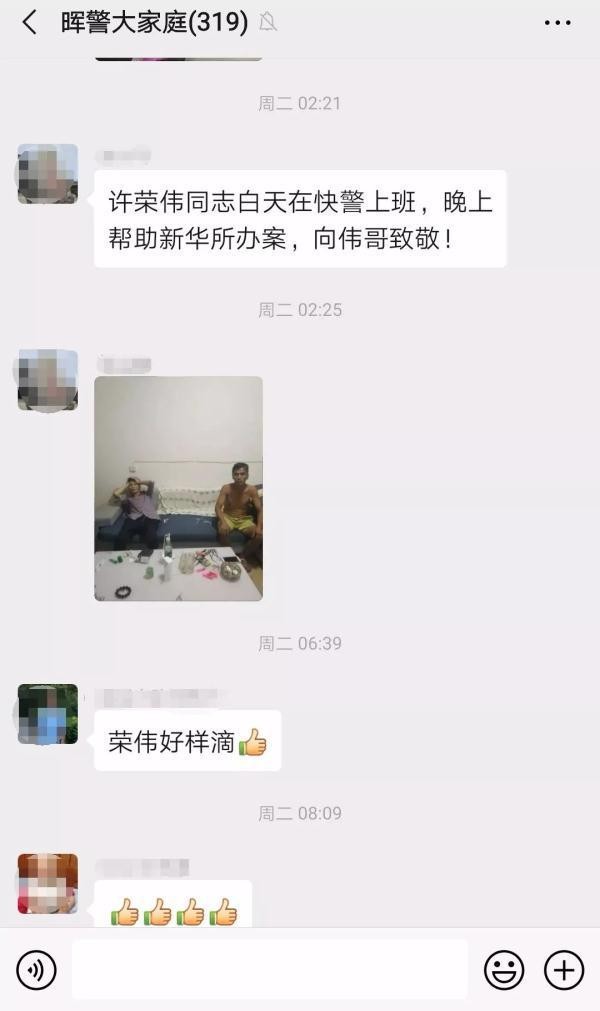
Task: View the photo sent at 02:25
Action: coord(179,488)
